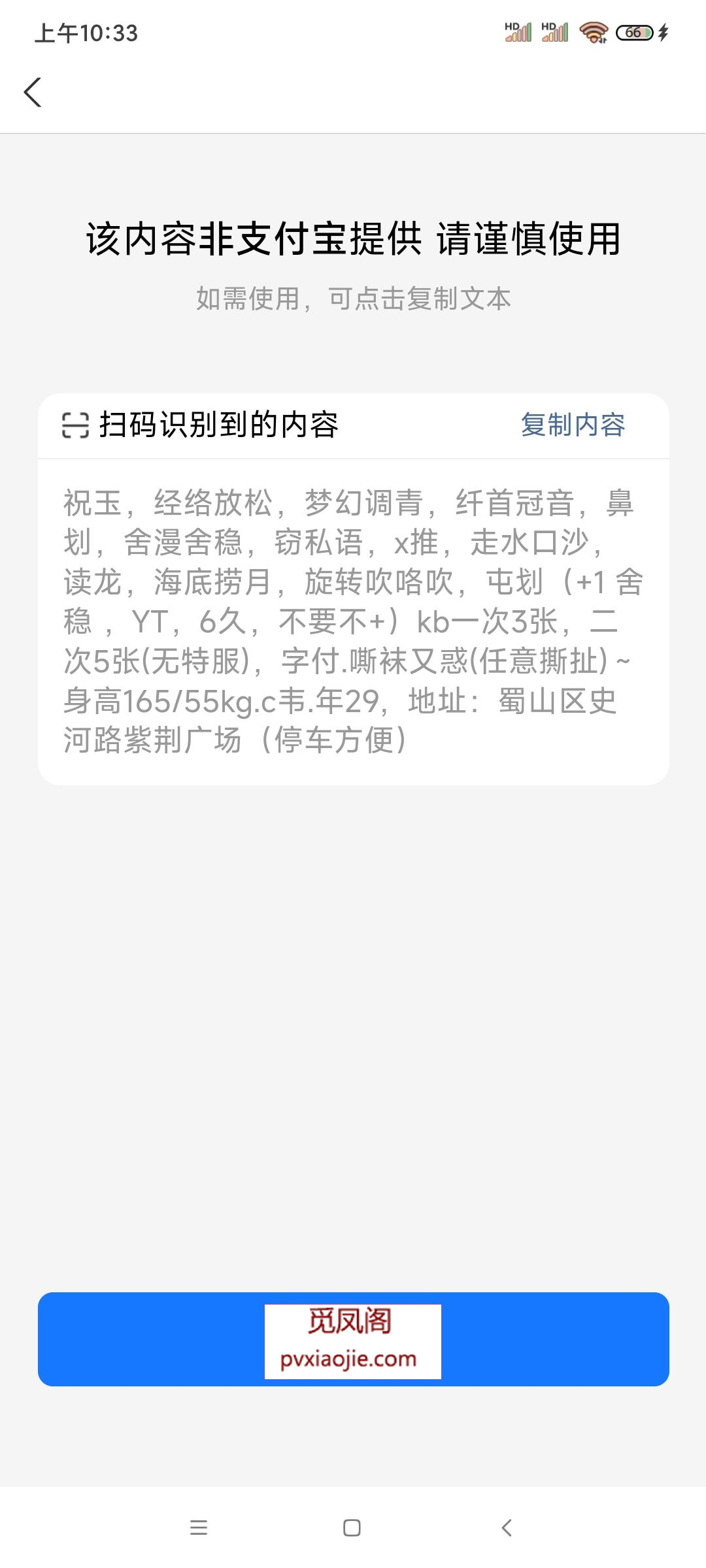Click the QR scan frame icon
This screenshot has height=1568, width=706.
point(74,425)
